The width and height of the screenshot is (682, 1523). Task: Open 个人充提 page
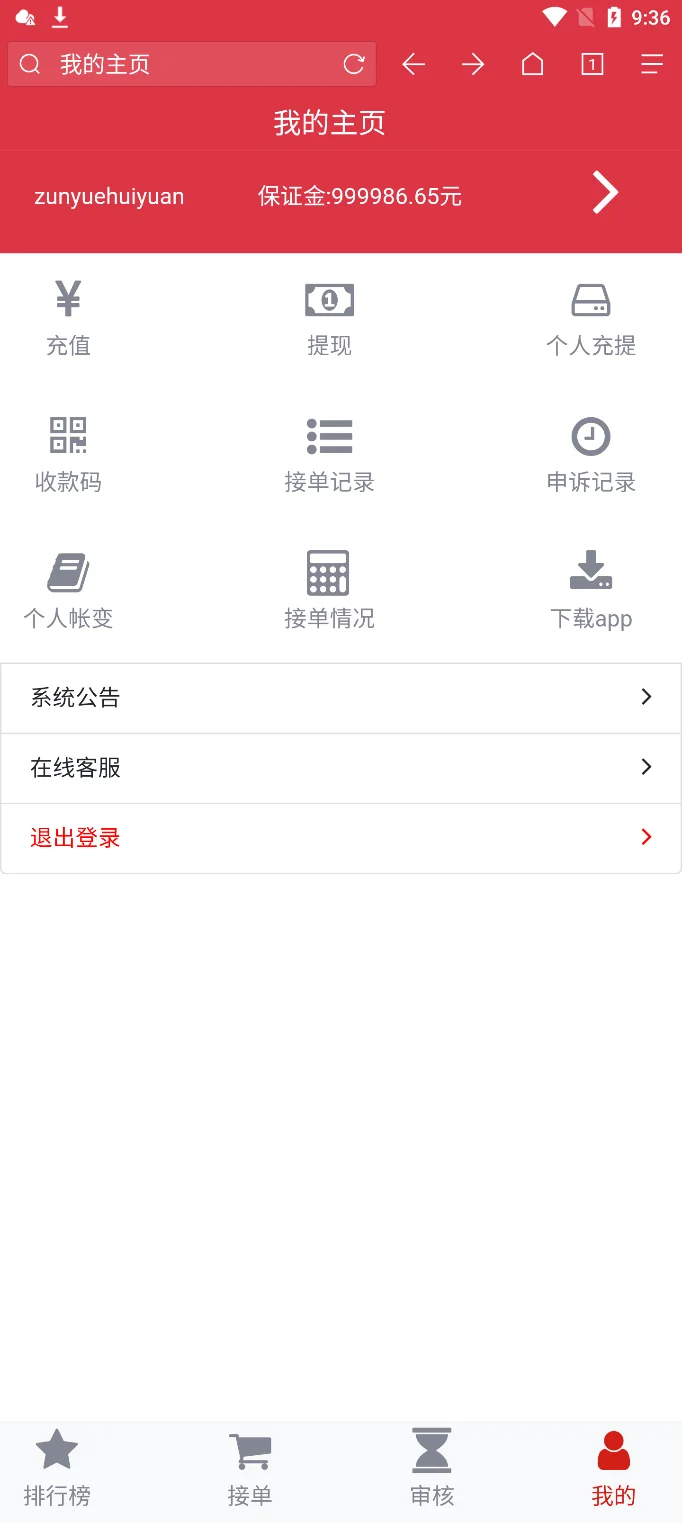pyautogui.click(x=590, y=318)
